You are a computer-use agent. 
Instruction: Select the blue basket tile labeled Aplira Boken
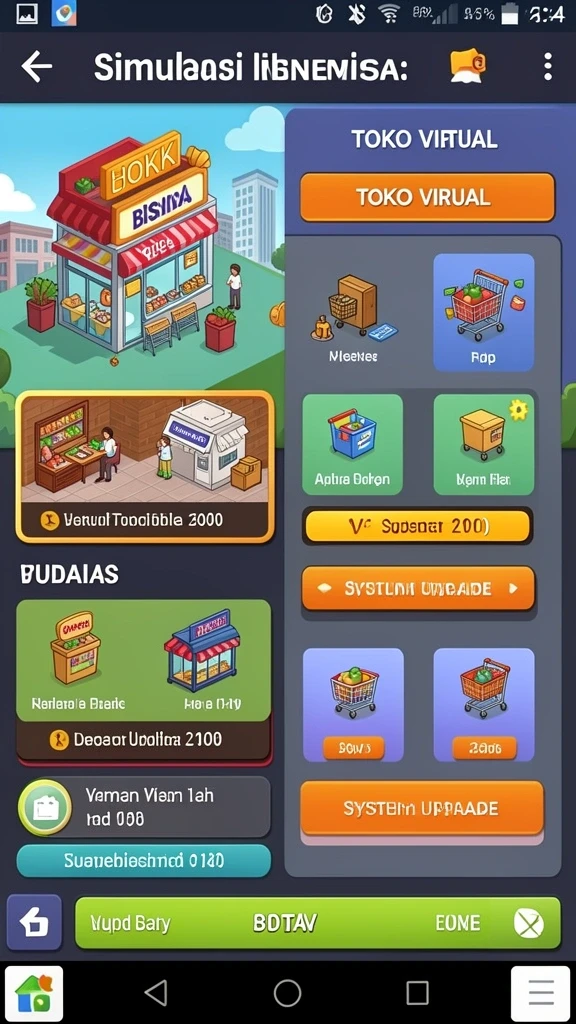(x=353, y=444)
